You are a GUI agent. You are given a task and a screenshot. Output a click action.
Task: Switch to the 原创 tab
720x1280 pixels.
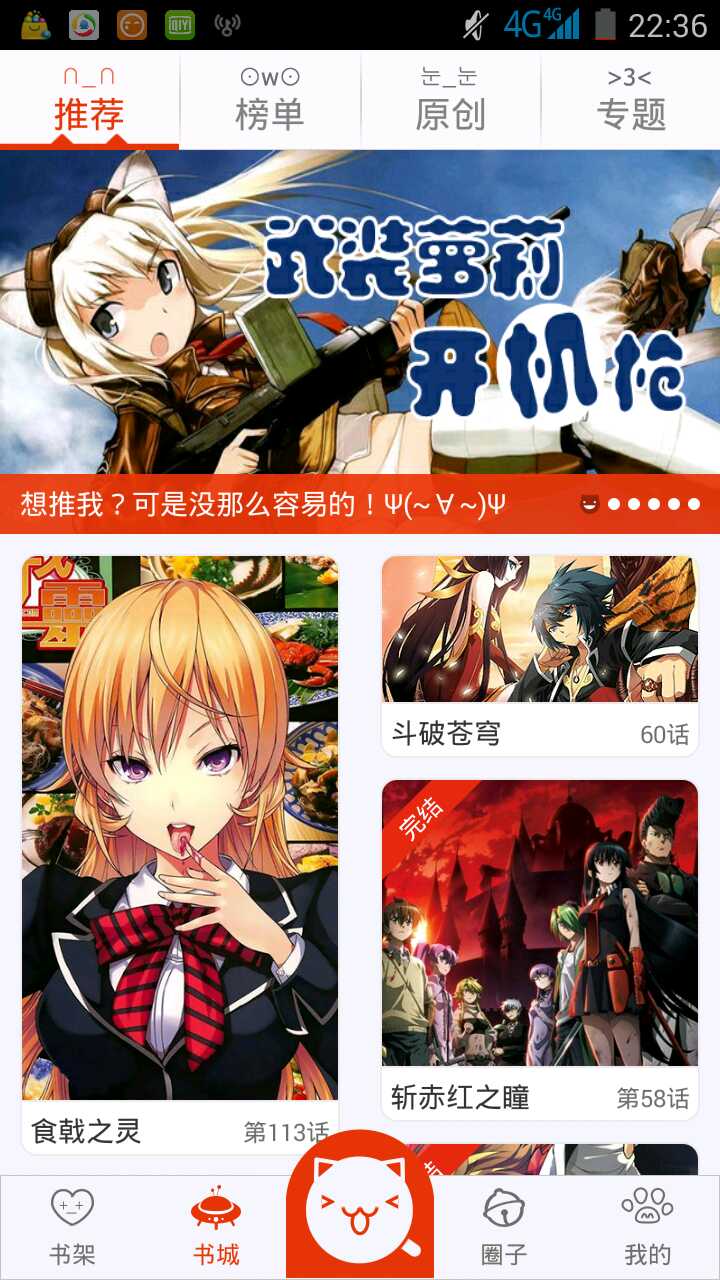(x=450, y=100)
